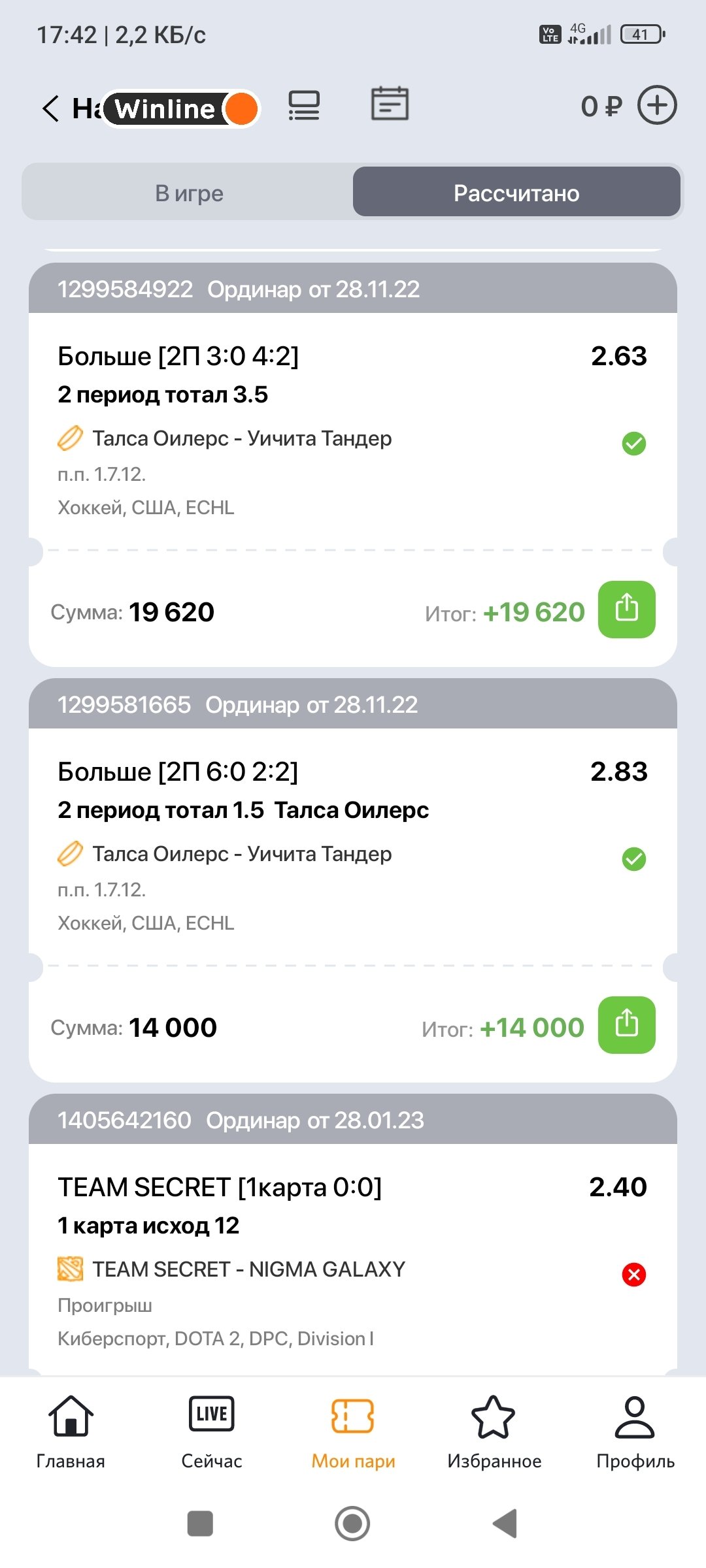Share the bet with sum 19 620
The height and width of the screenshot is (1568, 706).
(x=626, y=609)
